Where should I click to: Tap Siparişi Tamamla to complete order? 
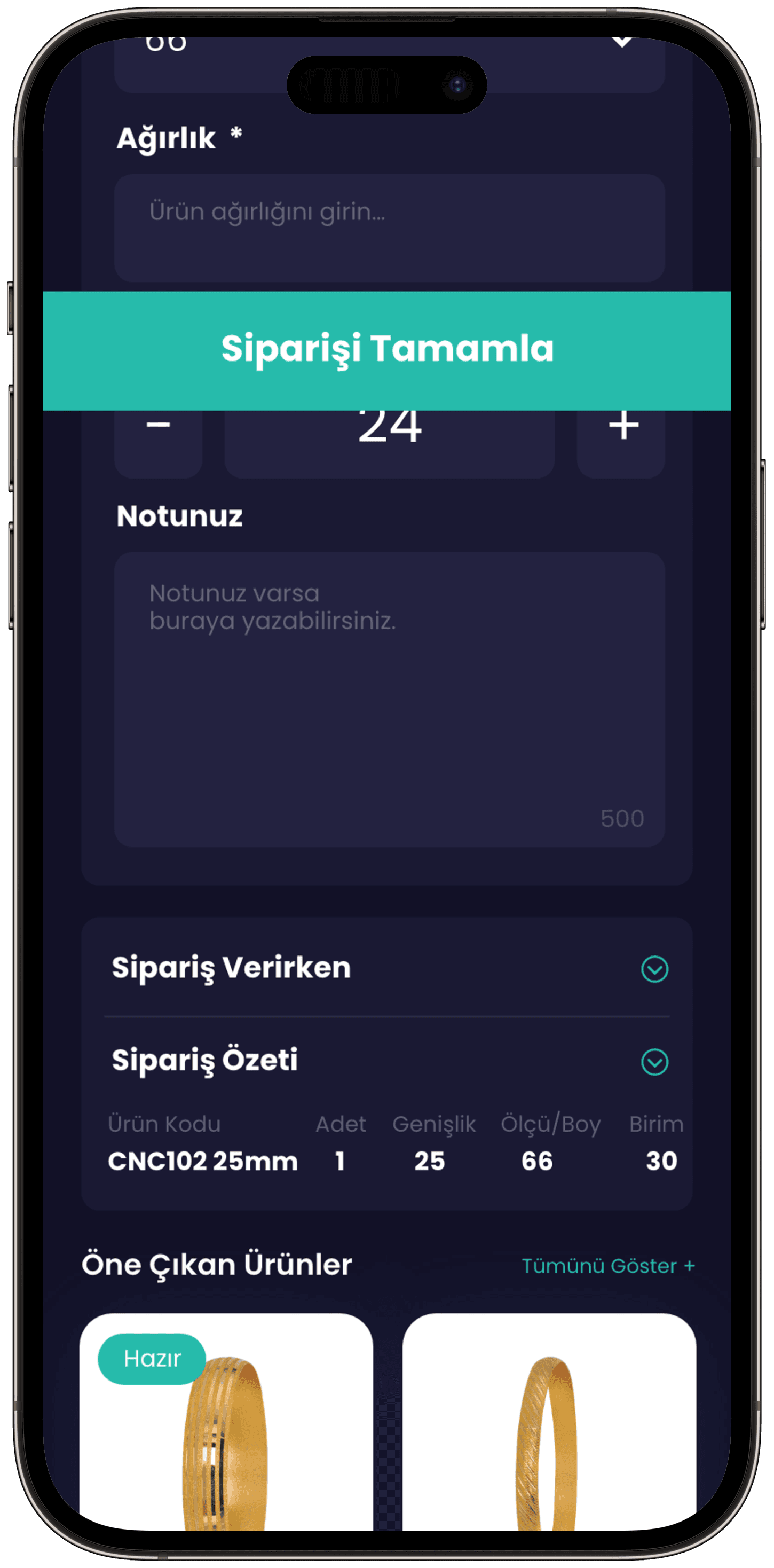pos(387,350)
